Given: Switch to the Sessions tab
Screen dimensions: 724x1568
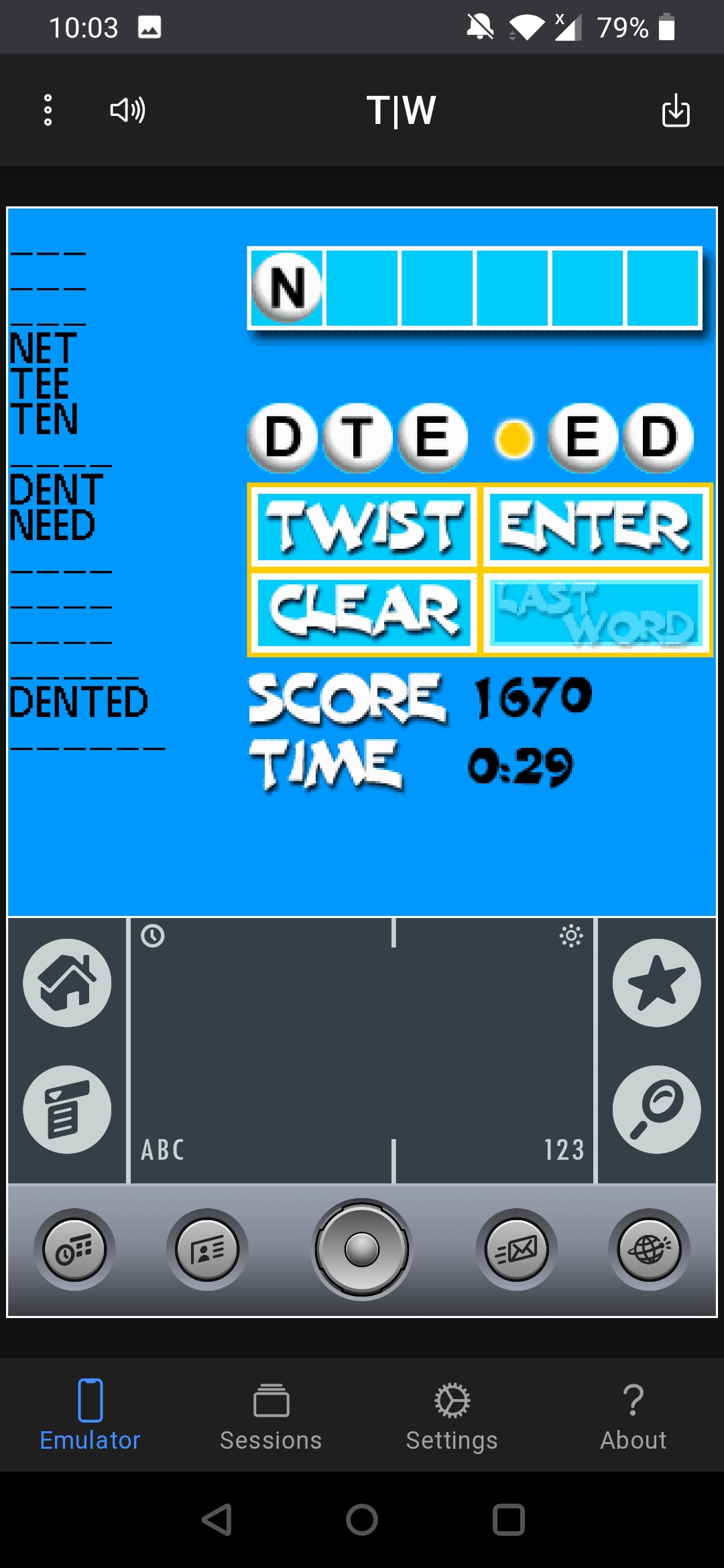Looking at the screenshot, I should click(x=271, y=1415).
